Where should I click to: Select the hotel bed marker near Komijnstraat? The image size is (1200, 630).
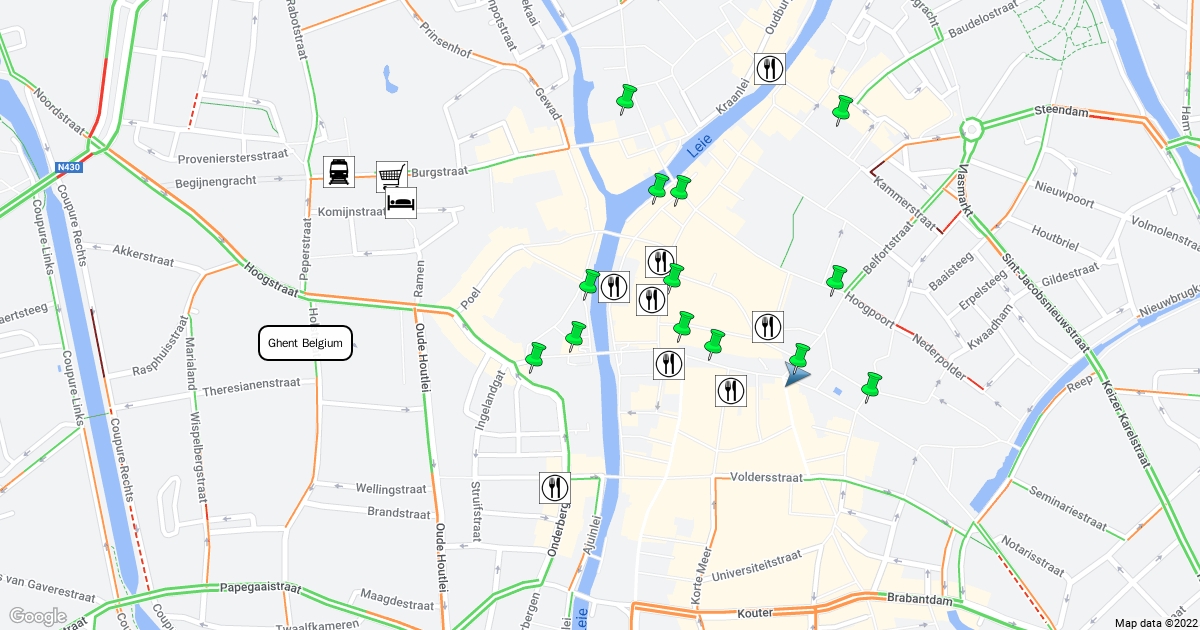click(401, 203)
